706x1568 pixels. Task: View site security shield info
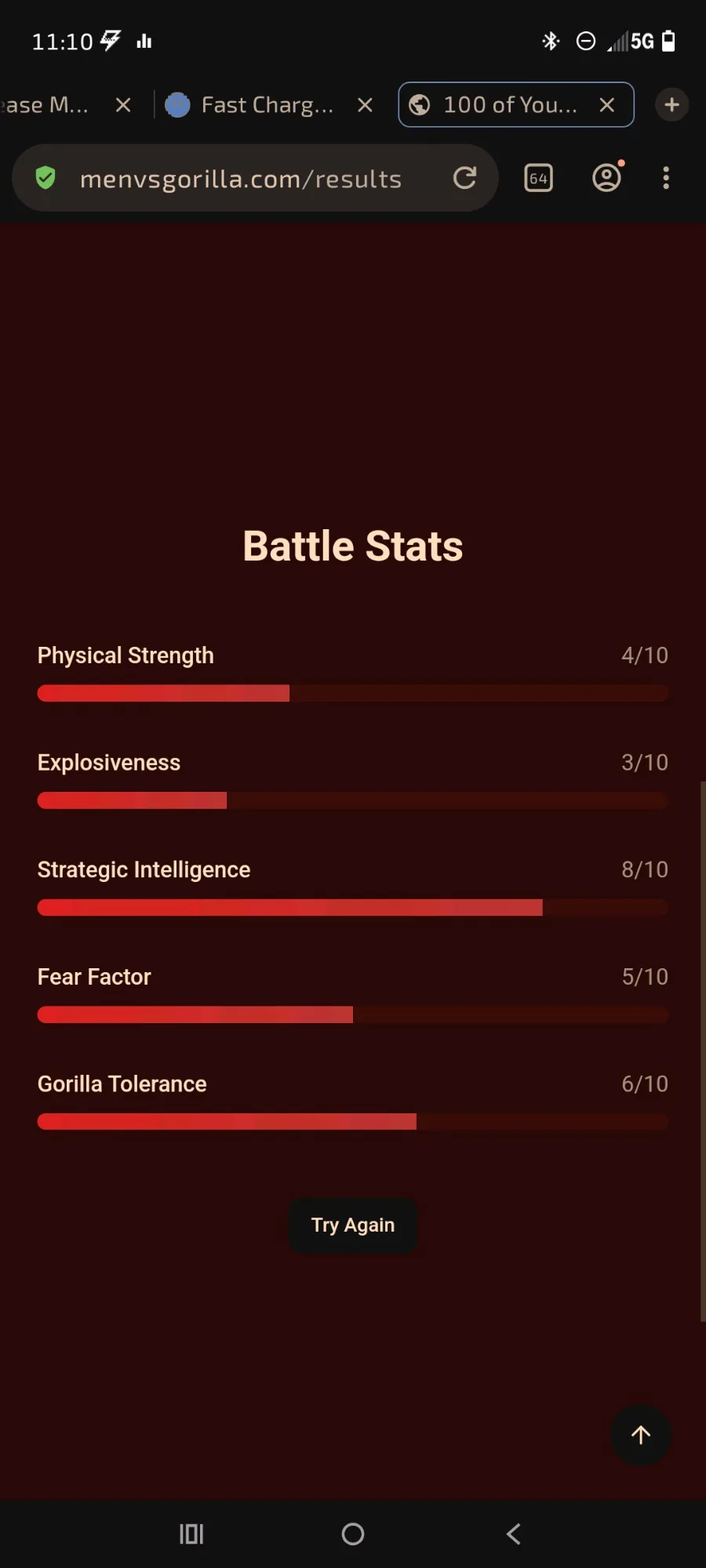45,178
